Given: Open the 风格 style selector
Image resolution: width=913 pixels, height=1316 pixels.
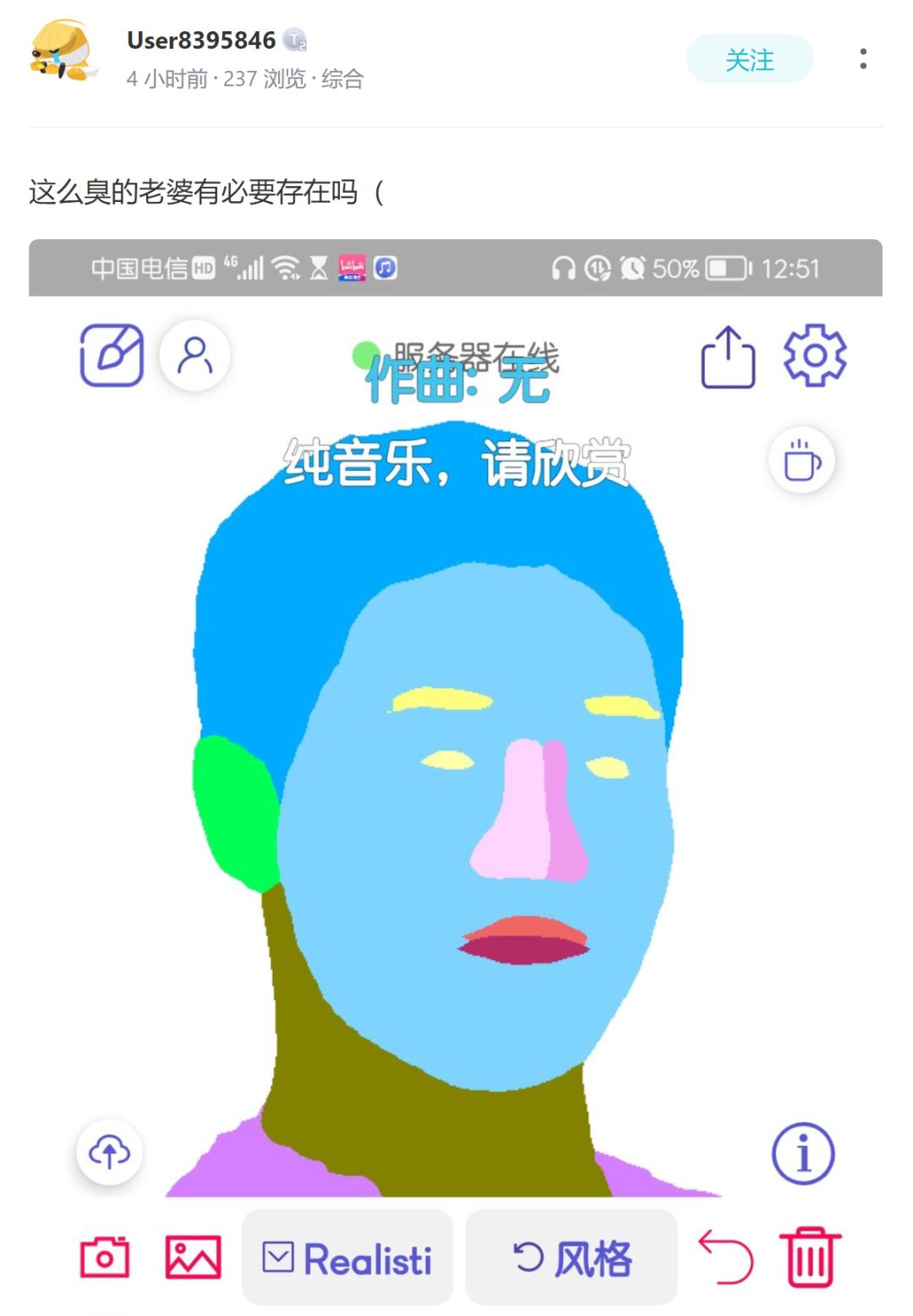Looking at the screenshot, I should (x=571, y=1259).
